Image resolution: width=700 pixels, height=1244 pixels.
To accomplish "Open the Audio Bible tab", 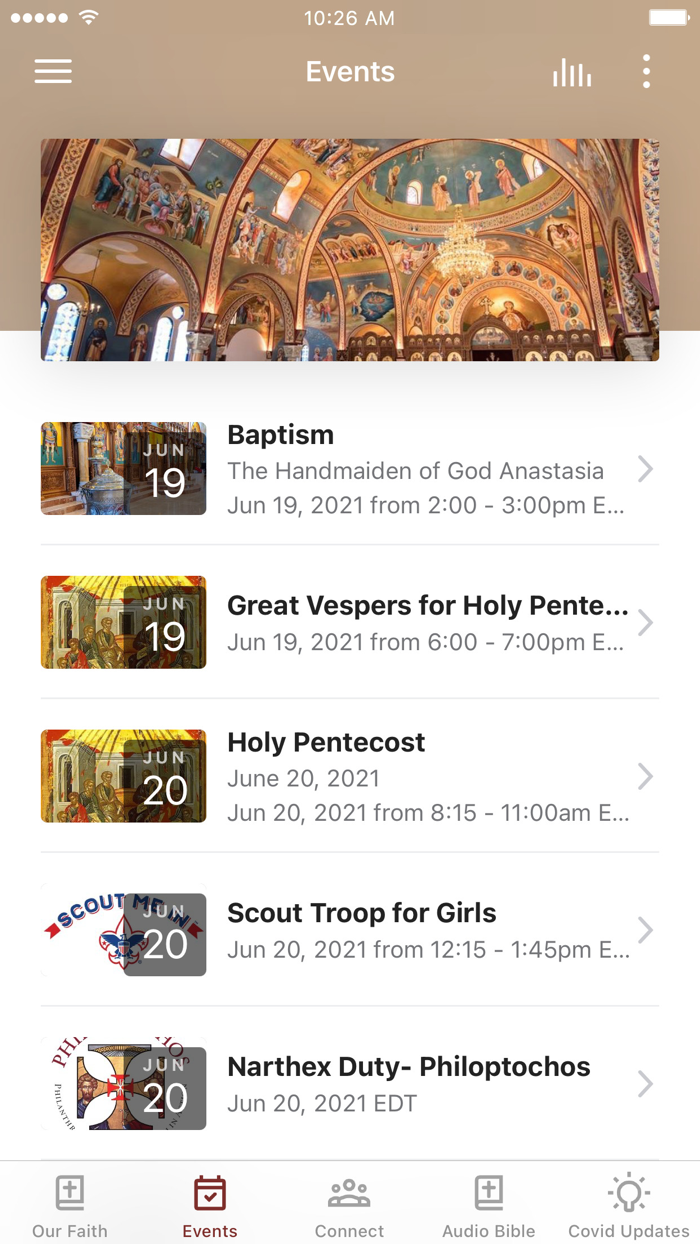I will pos(489,1205).
